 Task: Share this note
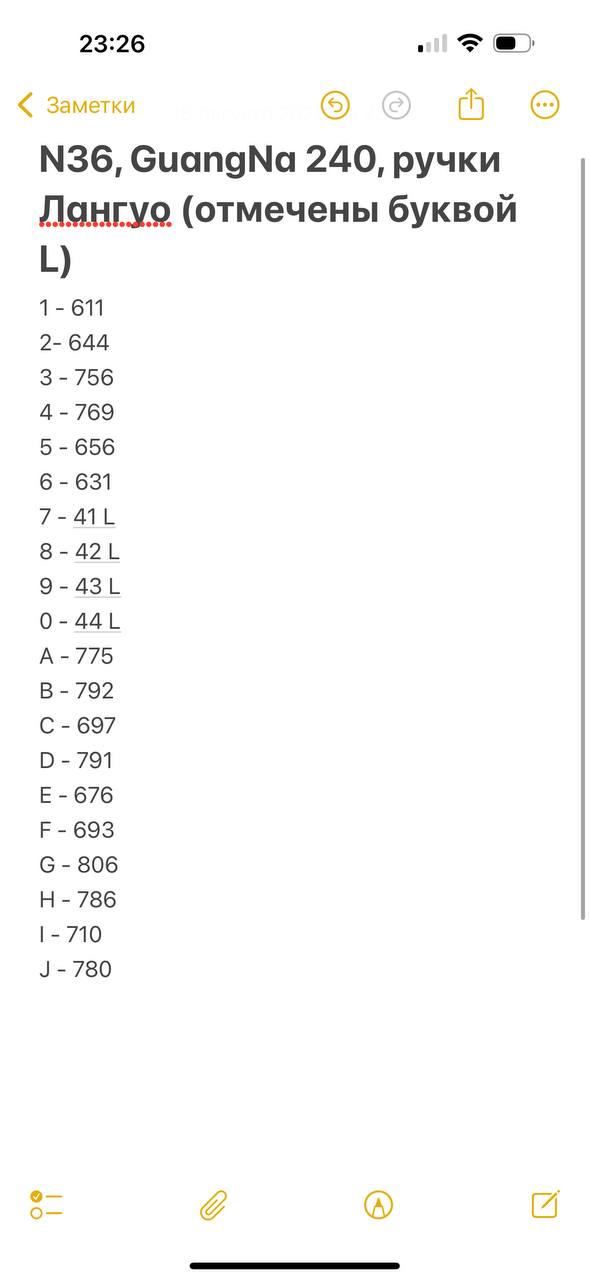click(x=471, y=104)
